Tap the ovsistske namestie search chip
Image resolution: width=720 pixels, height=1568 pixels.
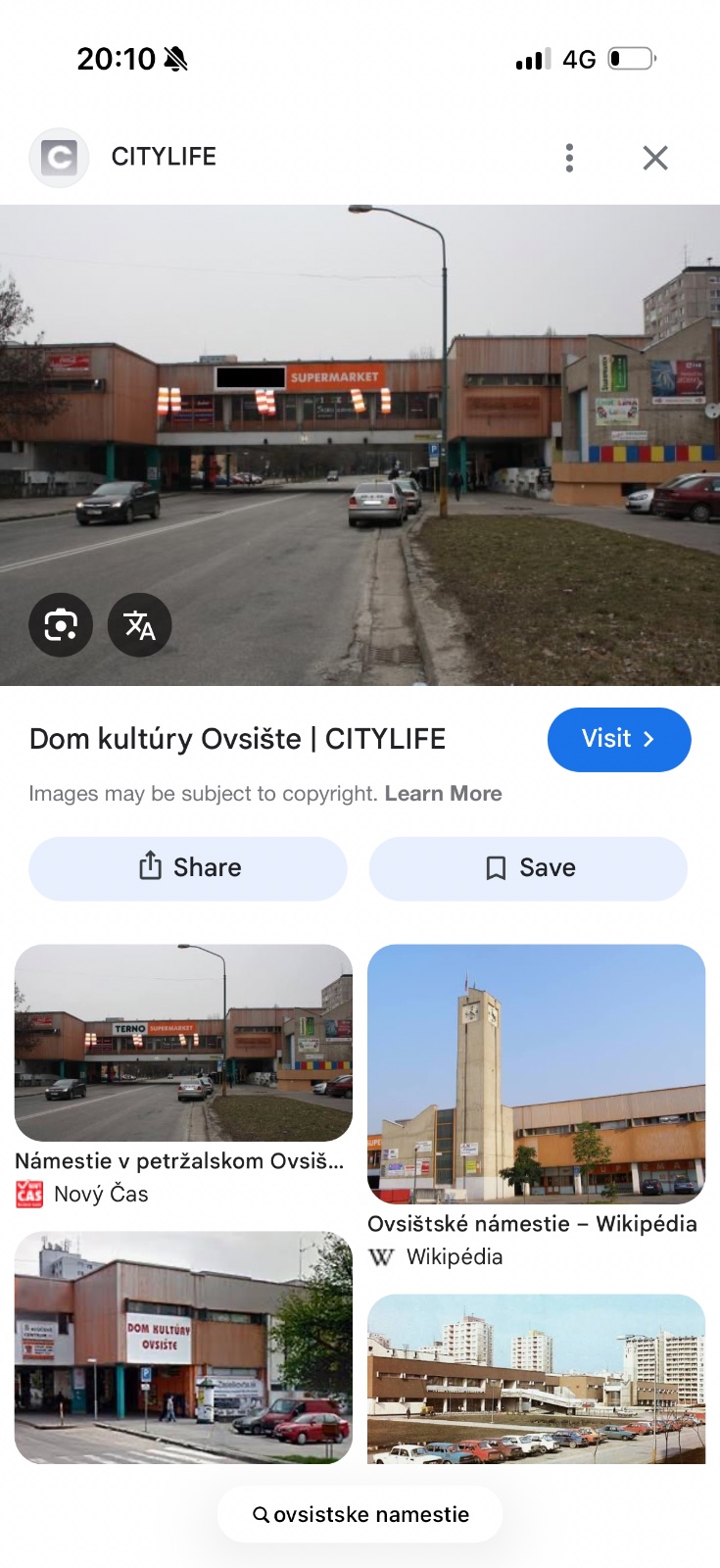point(360,1514)
